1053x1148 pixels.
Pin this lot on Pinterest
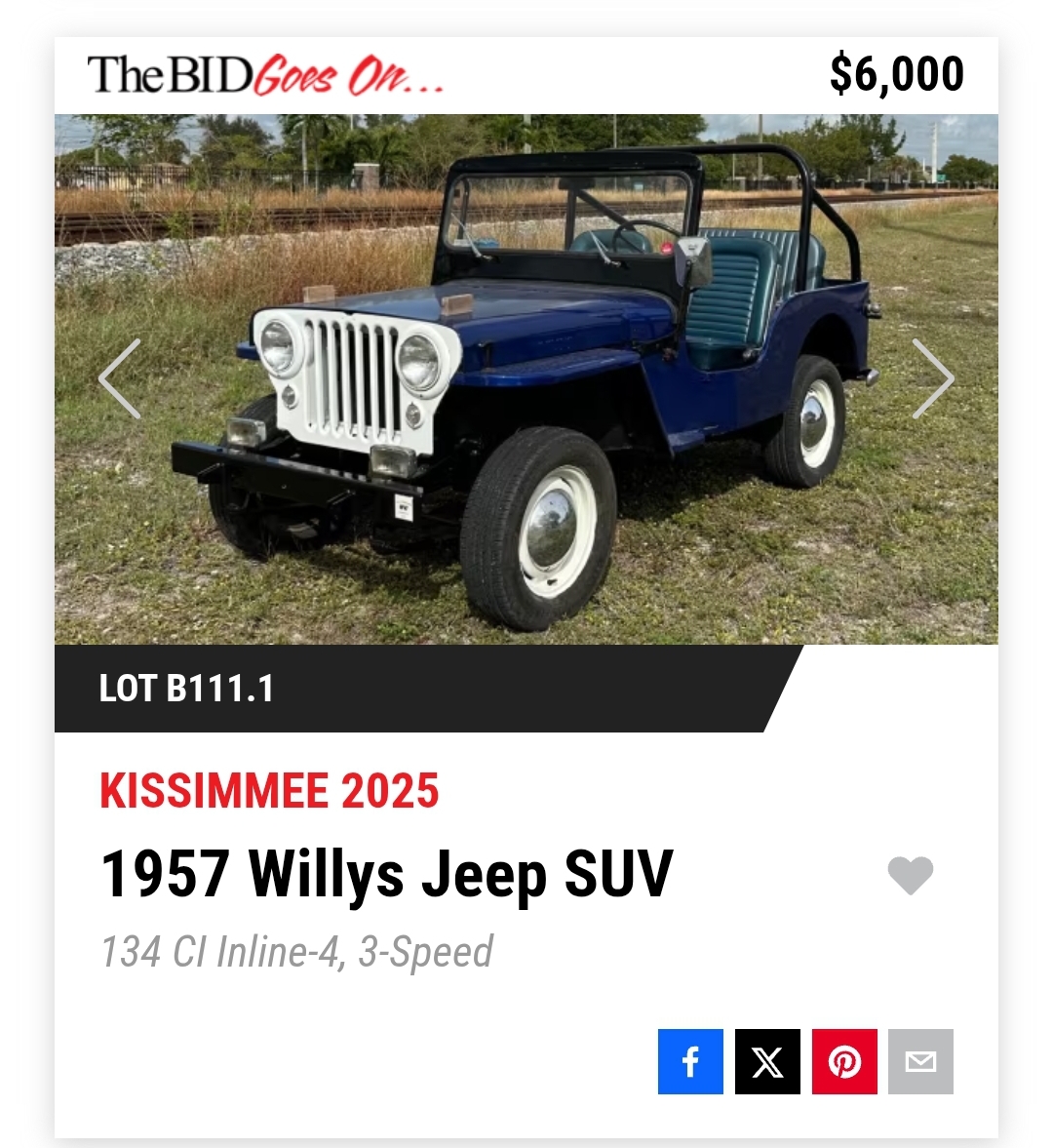(x=844, y=1061)
